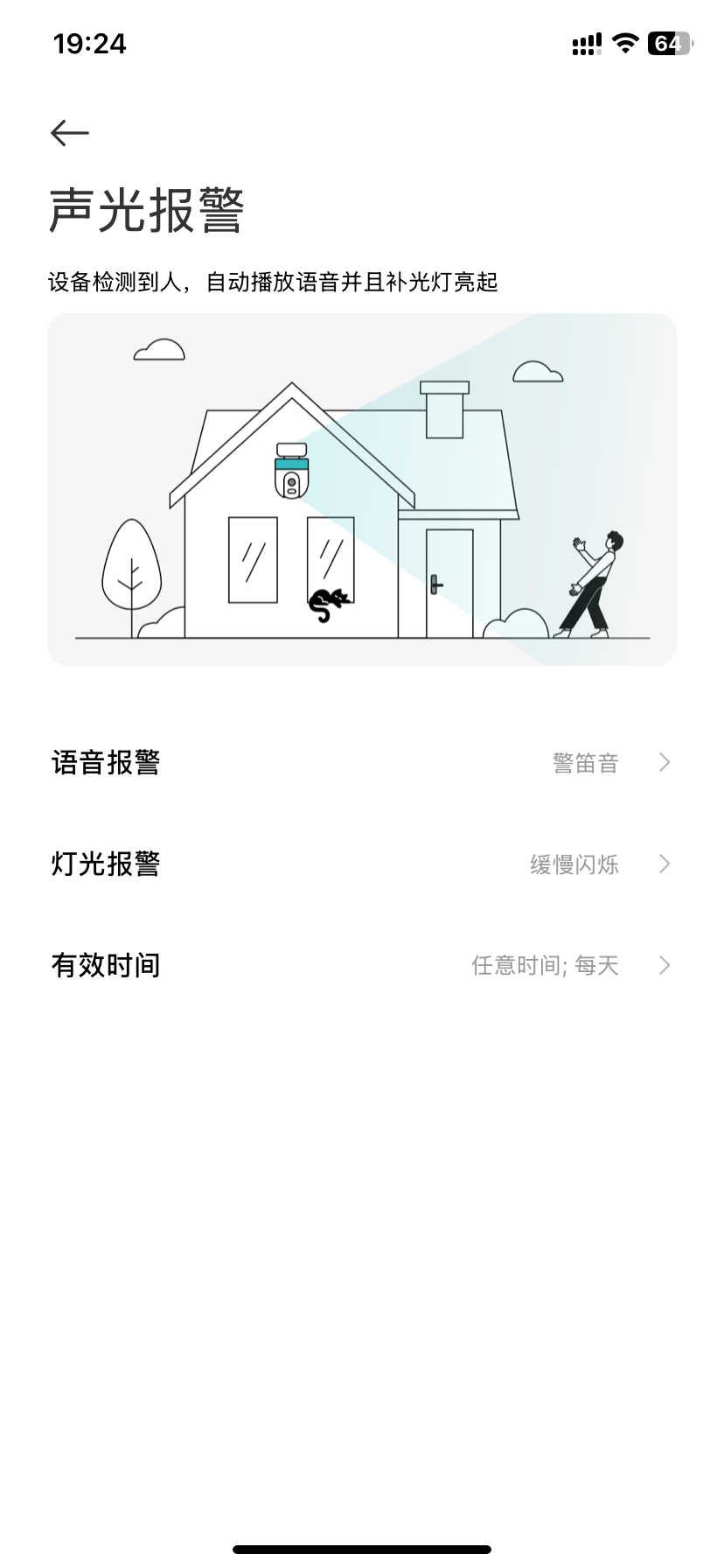Open the 有效时间 setting
724x1568 pixels.
click(x=361, y=966)
